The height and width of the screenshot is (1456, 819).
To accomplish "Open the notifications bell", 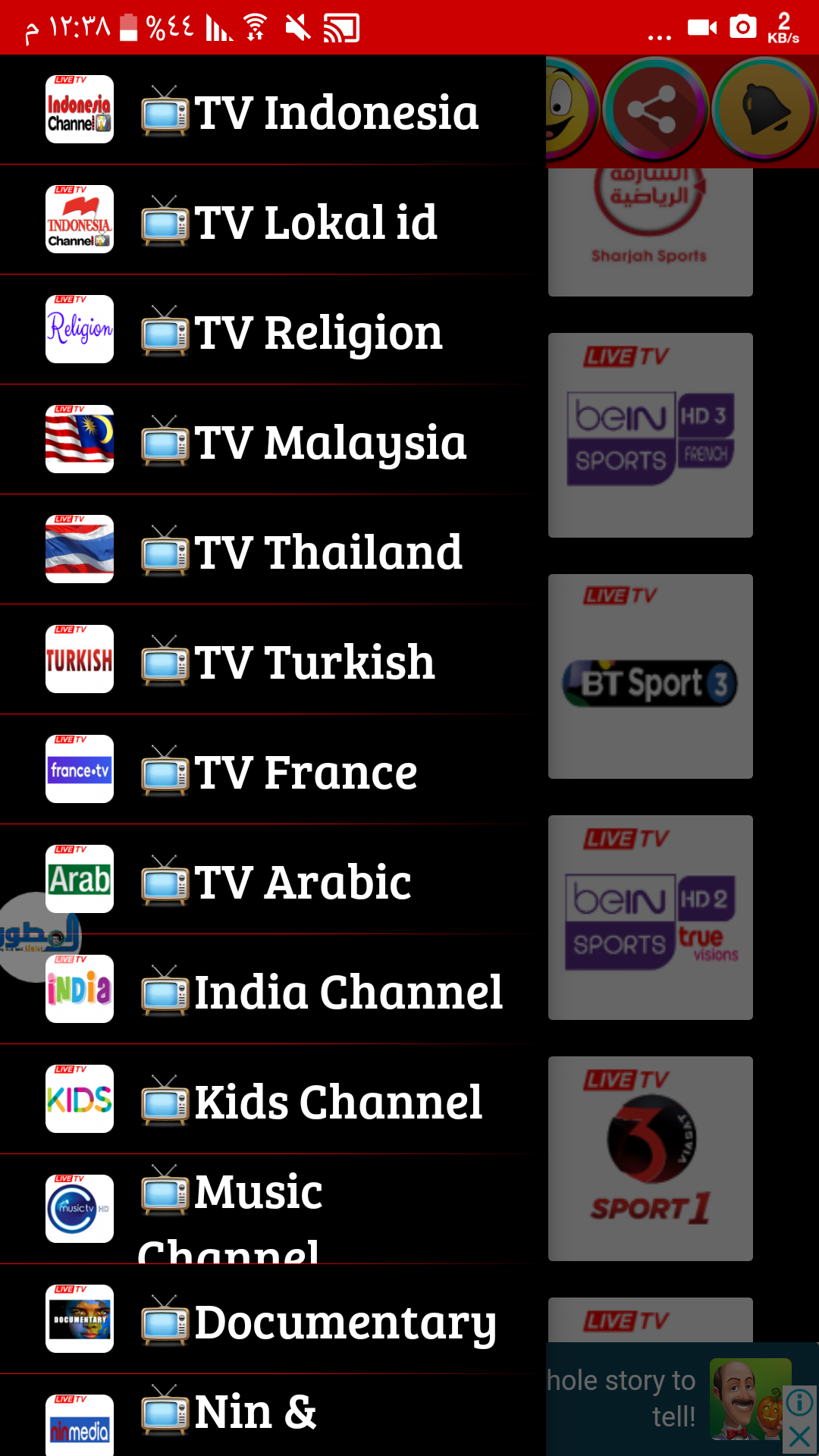I will (764, 111).
